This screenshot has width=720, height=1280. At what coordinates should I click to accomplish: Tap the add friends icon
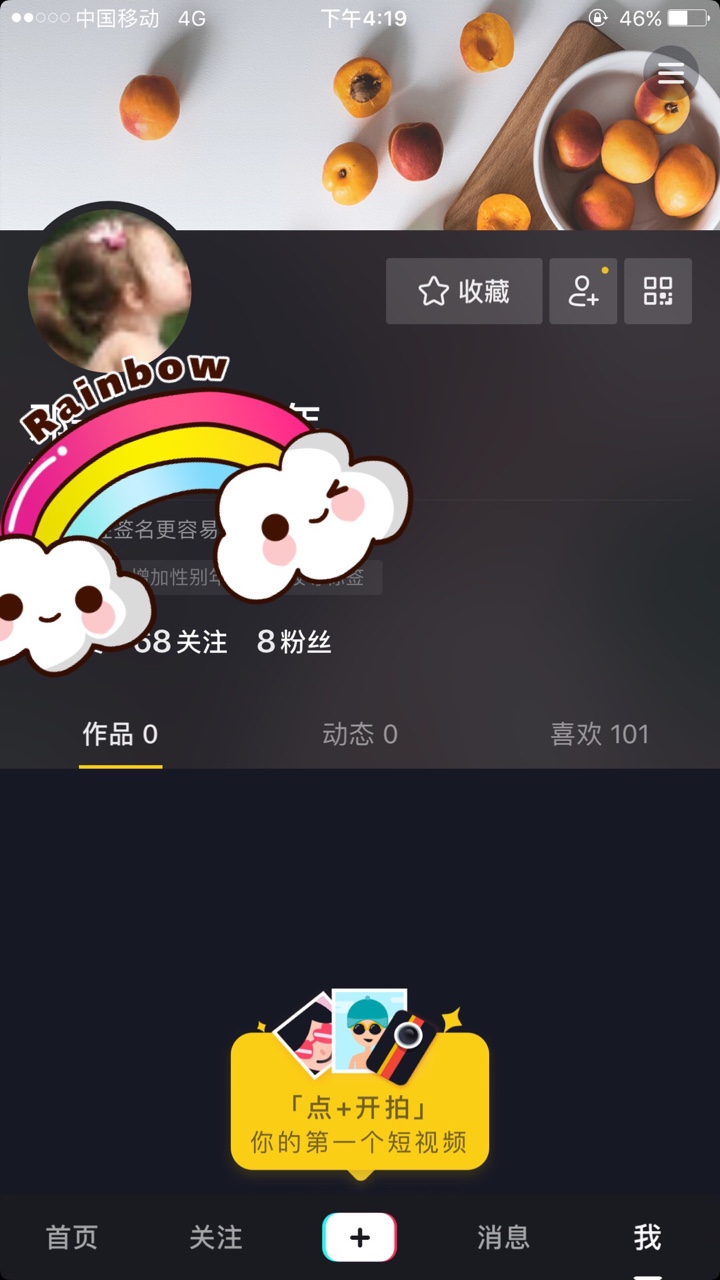tap(583, 291)
